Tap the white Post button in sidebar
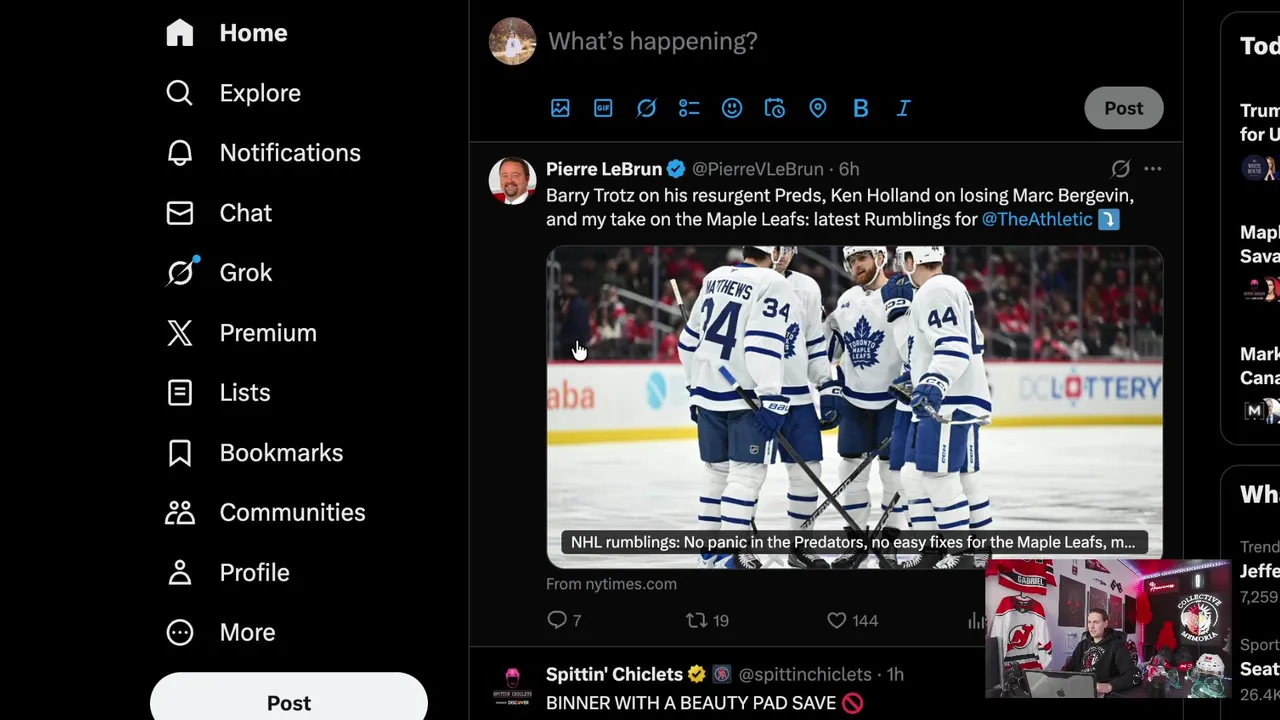The width and height of the screenshot is (1280, 720). 288,703
